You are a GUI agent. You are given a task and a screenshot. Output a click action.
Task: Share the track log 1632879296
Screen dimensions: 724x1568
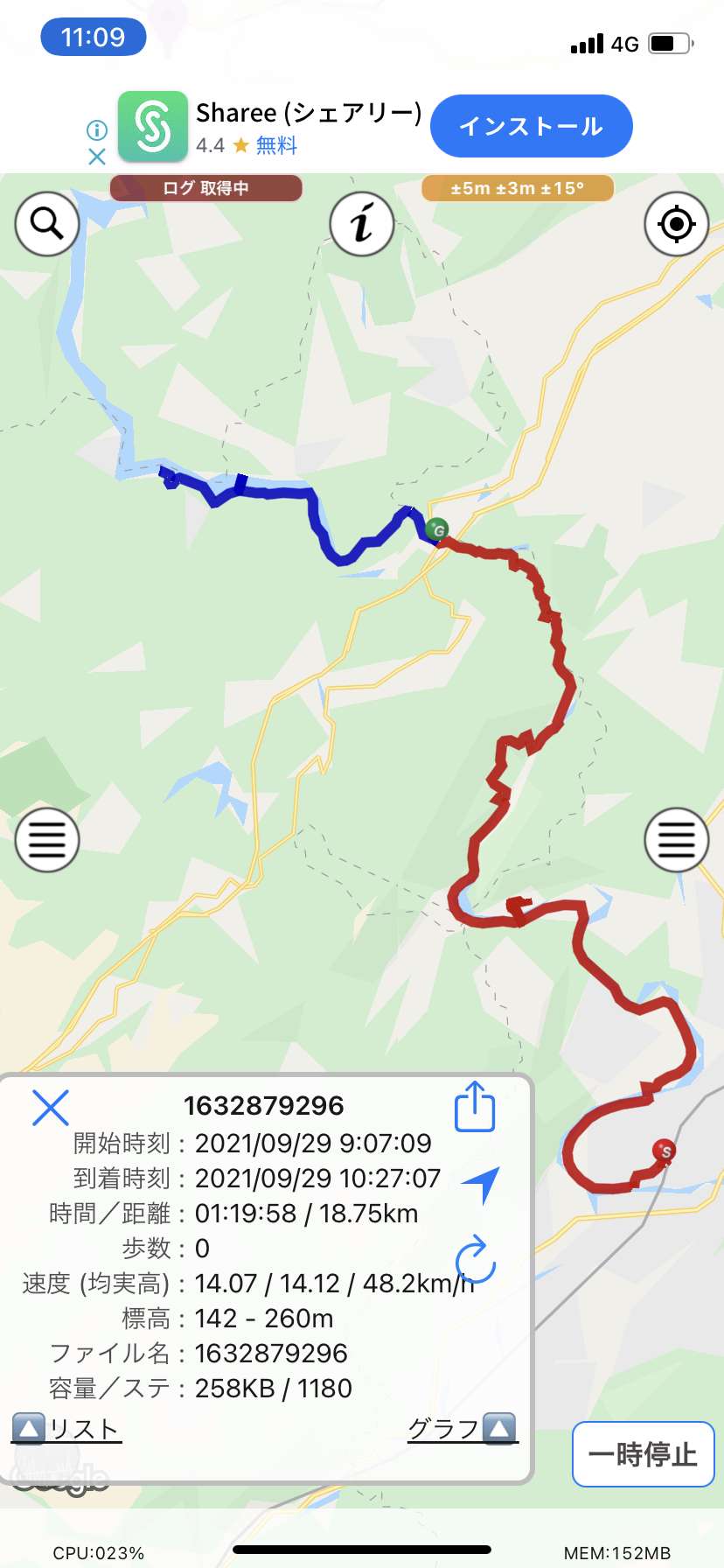pyautogui.click(x=475, y=1107)
